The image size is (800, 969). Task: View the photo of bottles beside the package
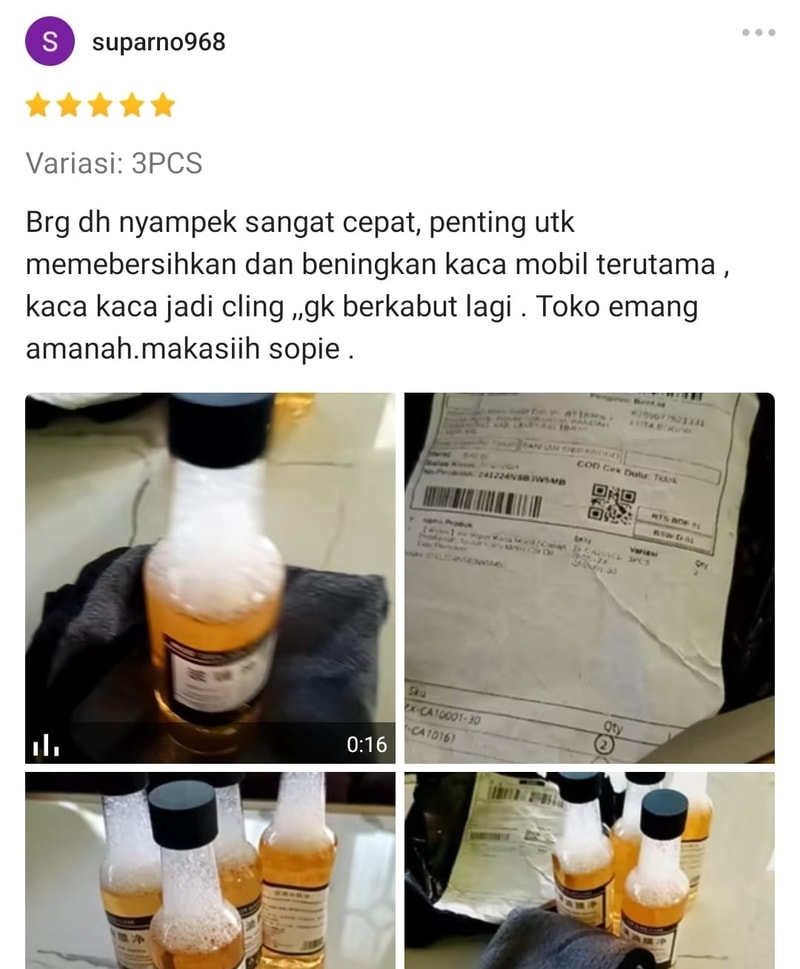pyautogui.click(x=589, y=870)
